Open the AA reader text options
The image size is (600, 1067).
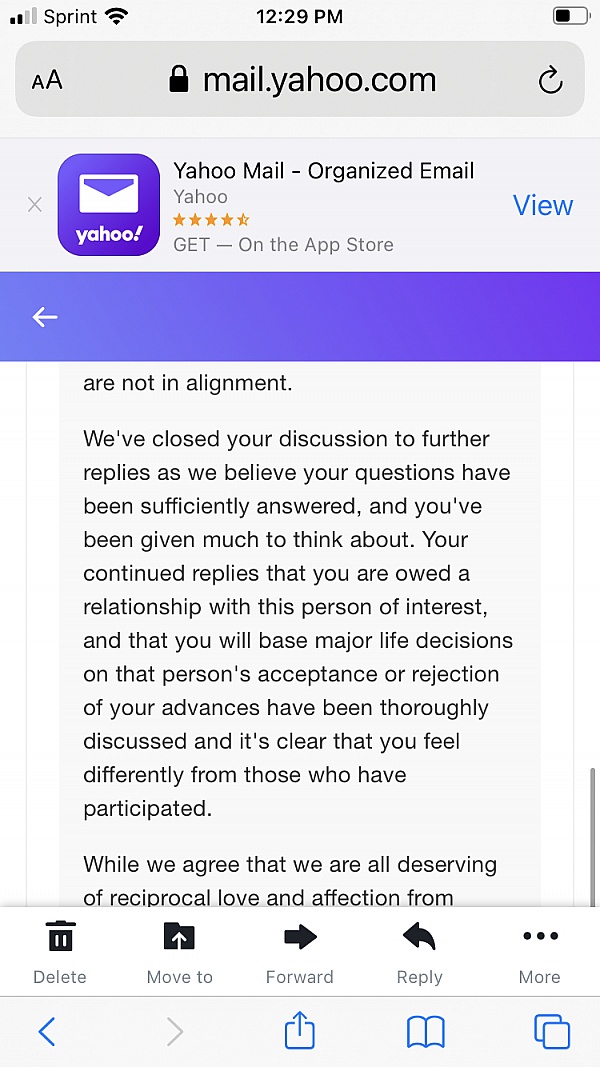pos(47,80)
